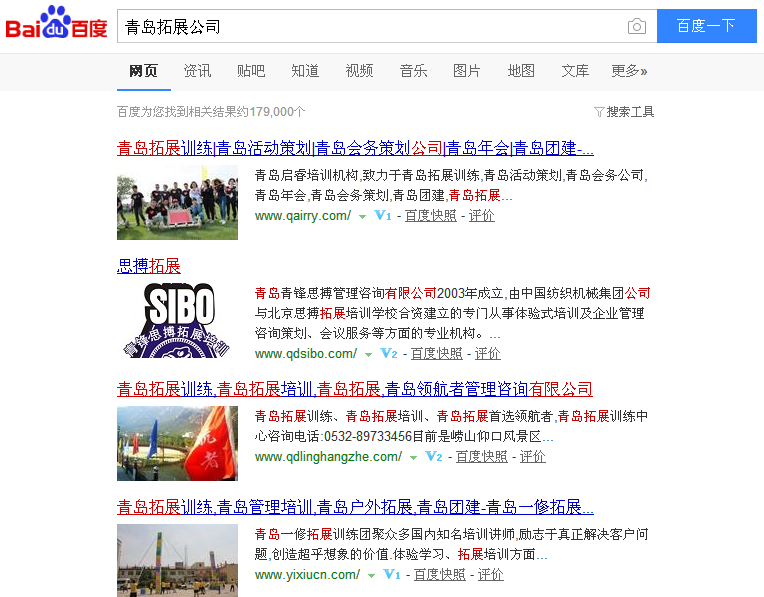764x597 pixels.
Task: Expand the 更多» tab options
Action: 629,71
